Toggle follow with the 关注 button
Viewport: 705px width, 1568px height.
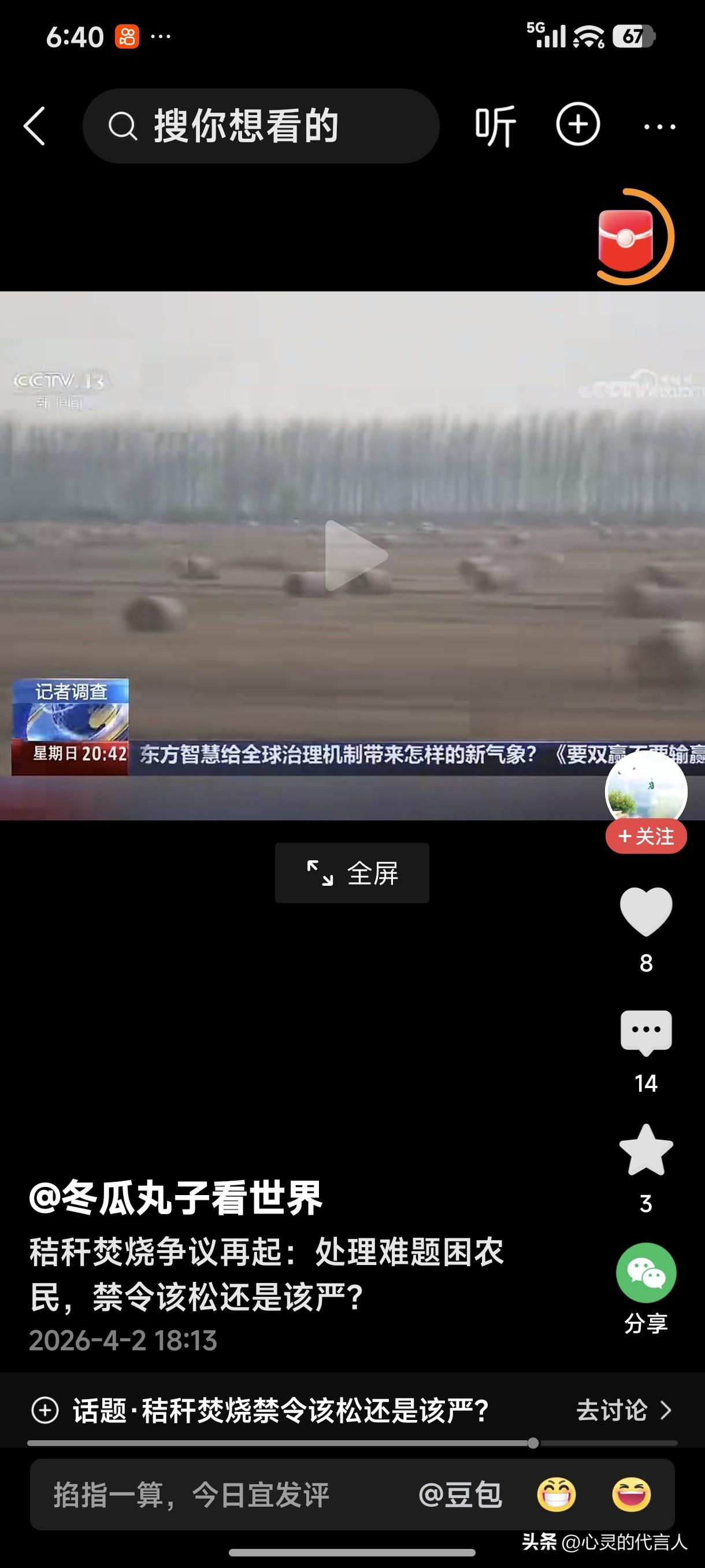click(646, 837)
